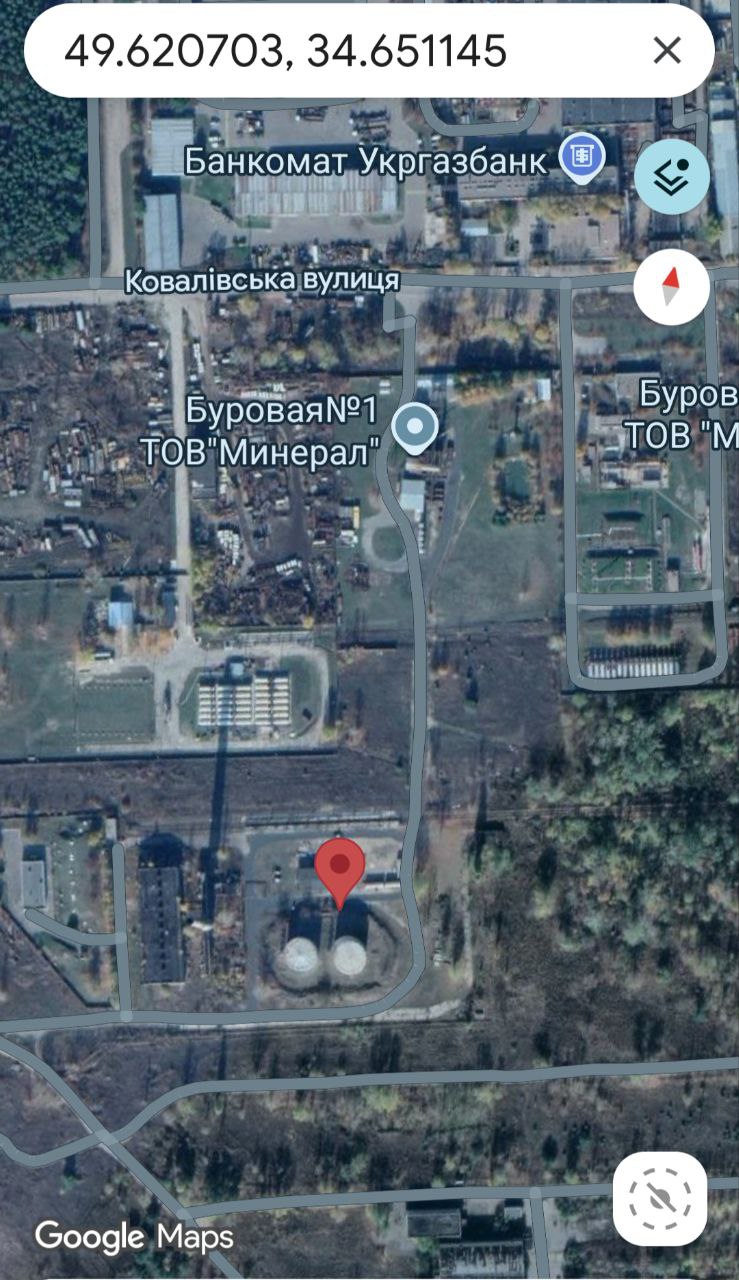
Task: Tap the location tracking button
Action: [x=660, y=1197]
